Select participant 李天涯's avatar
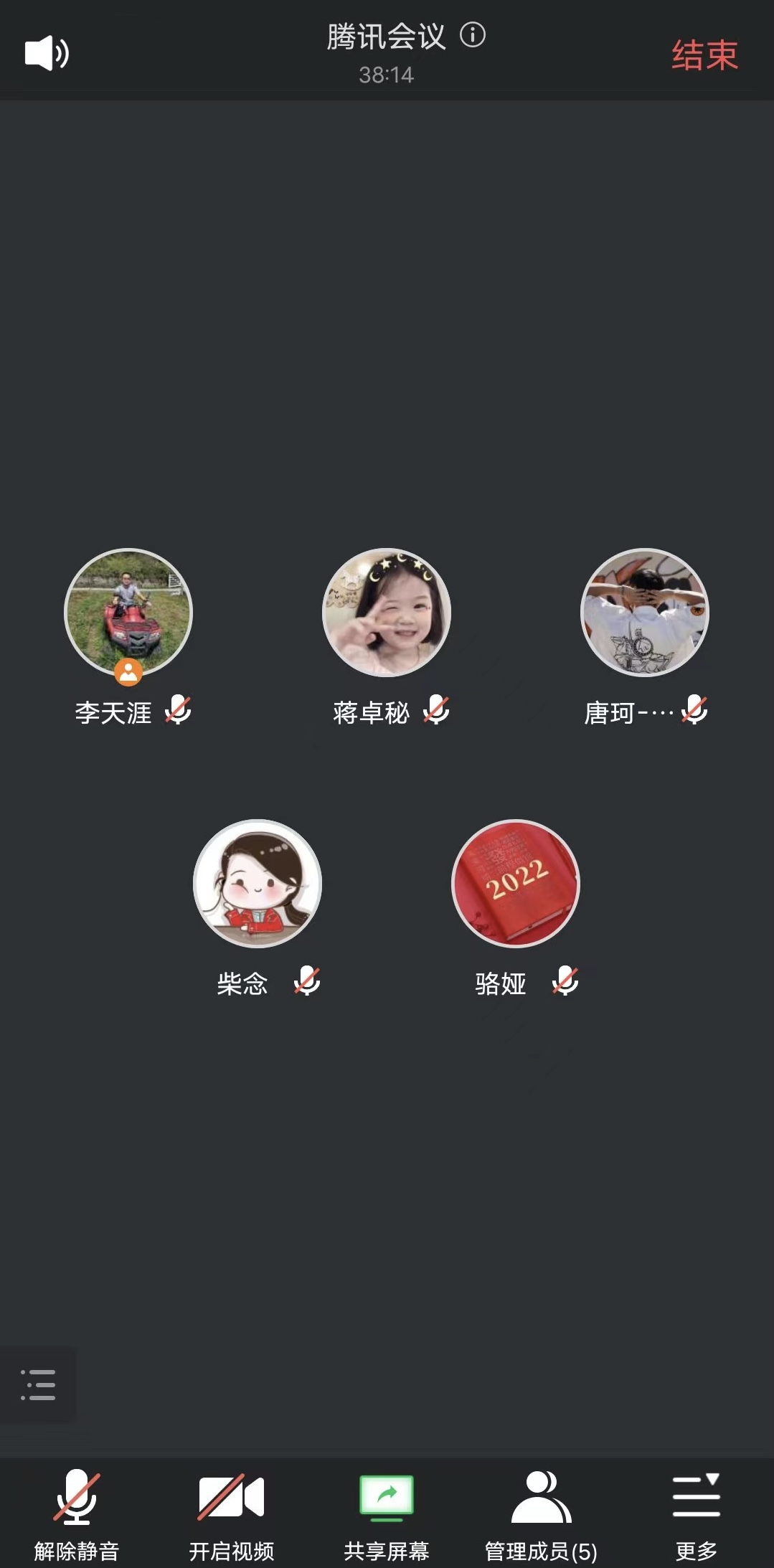 point(128,613)
